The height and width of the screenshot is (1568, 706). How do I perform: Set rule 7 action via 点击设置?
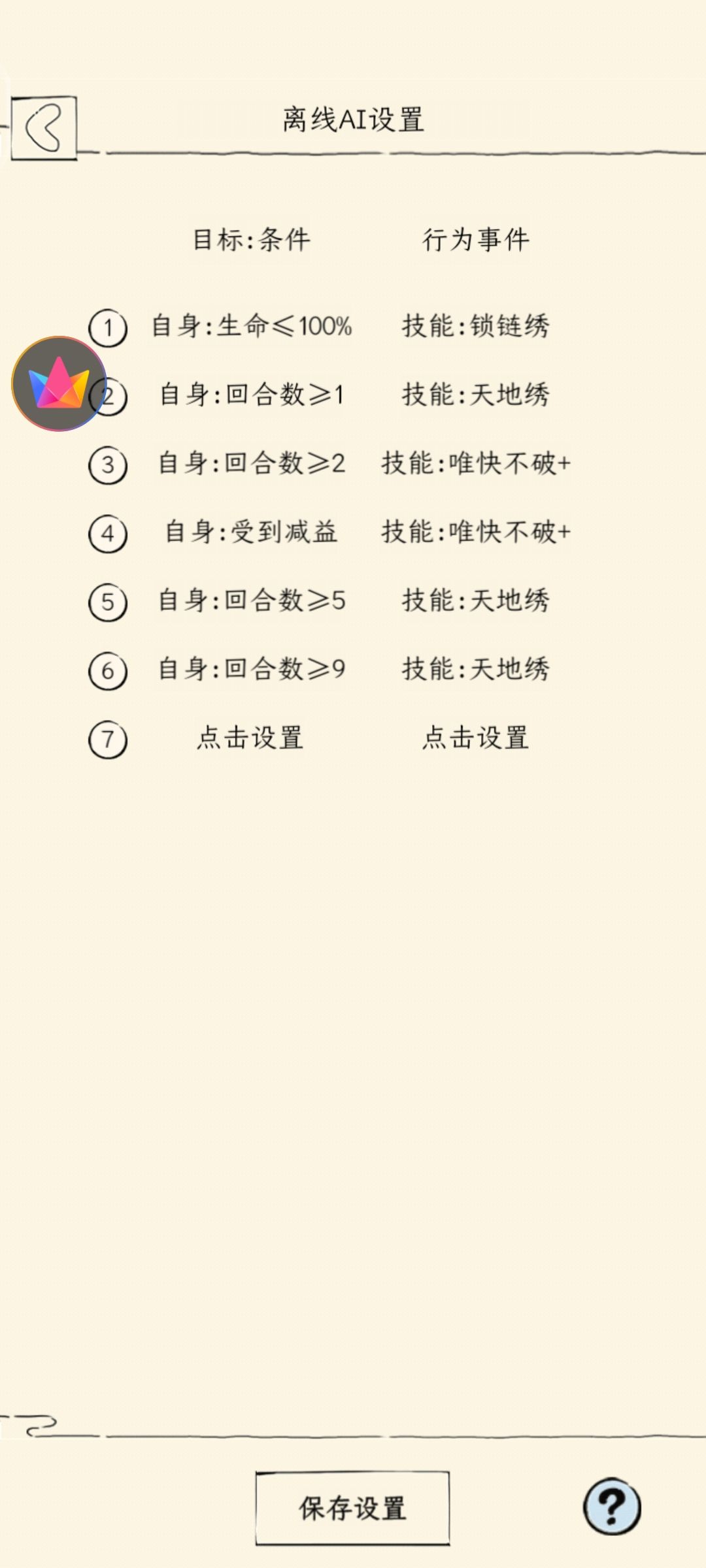pos(476,738)
